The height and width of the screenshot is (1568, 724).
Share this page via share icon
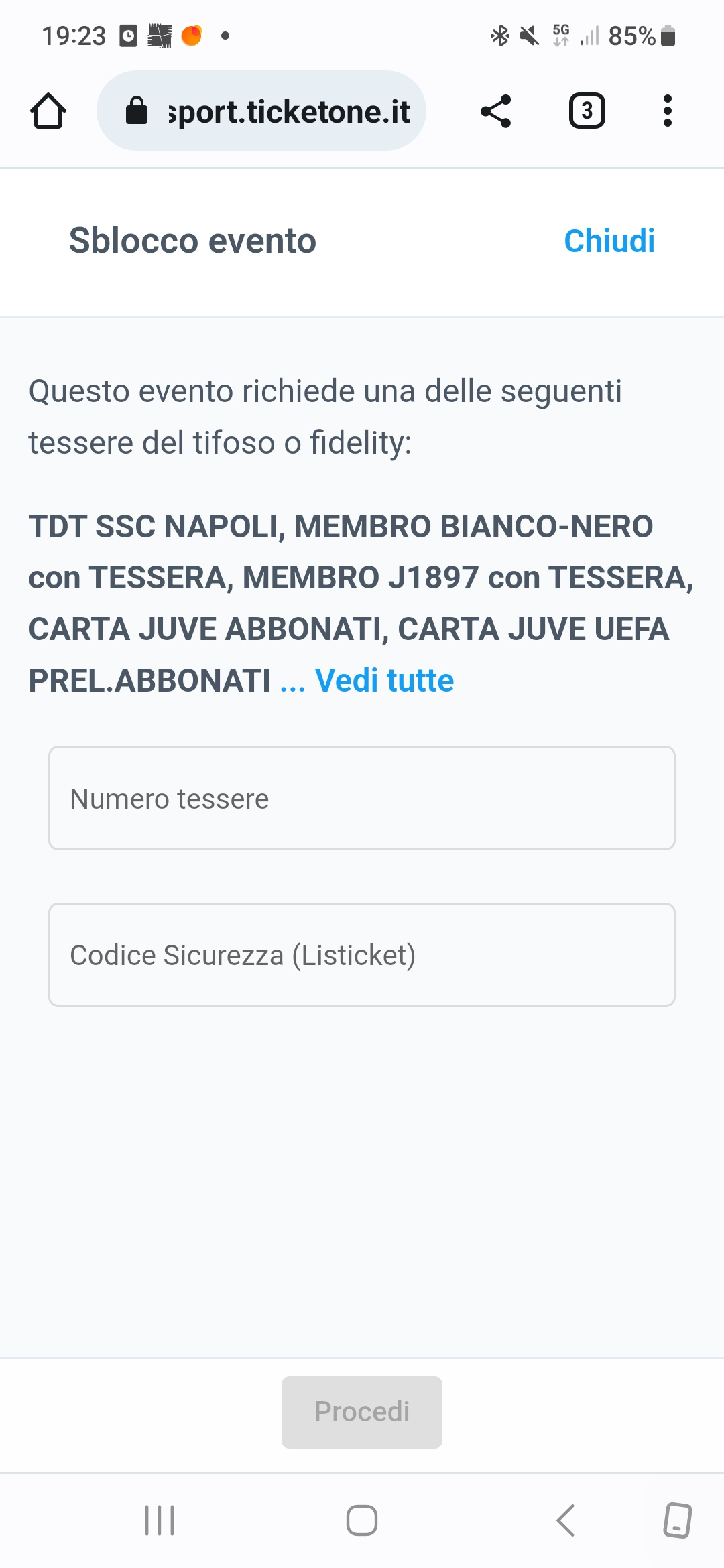(496, 111)
